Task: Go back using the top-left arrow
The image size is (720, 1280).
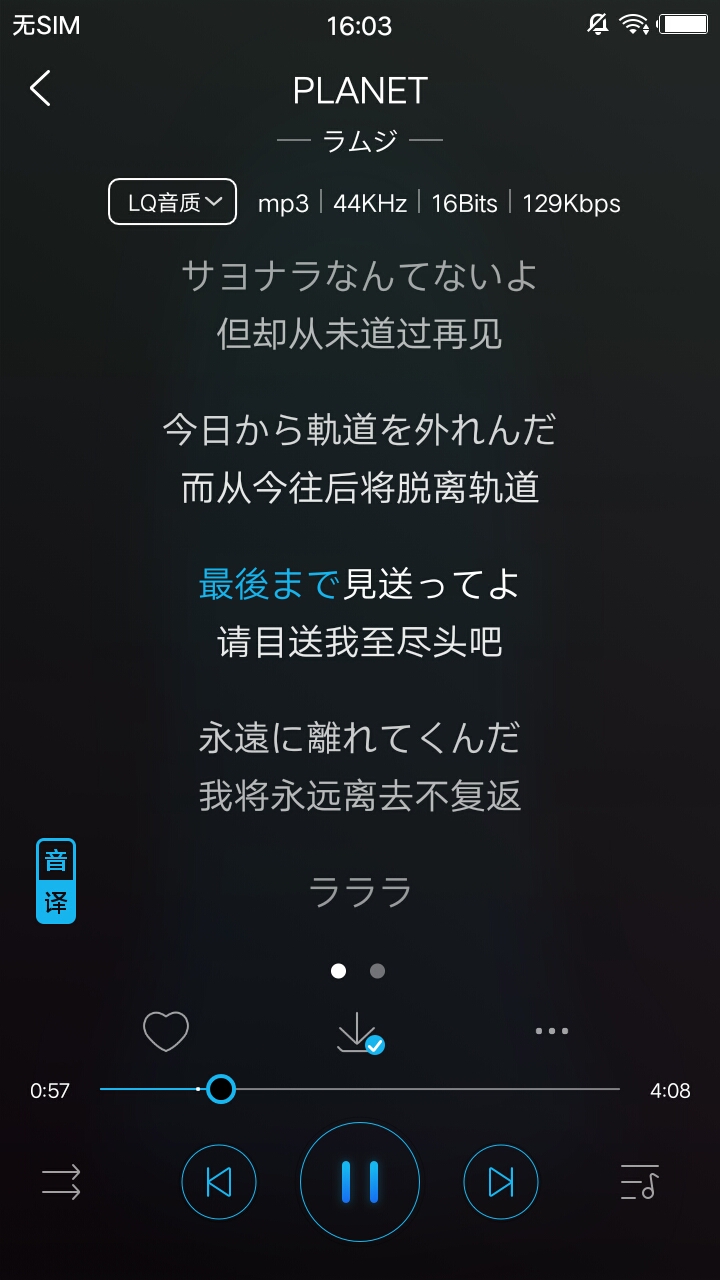Action: coord(40,89)
